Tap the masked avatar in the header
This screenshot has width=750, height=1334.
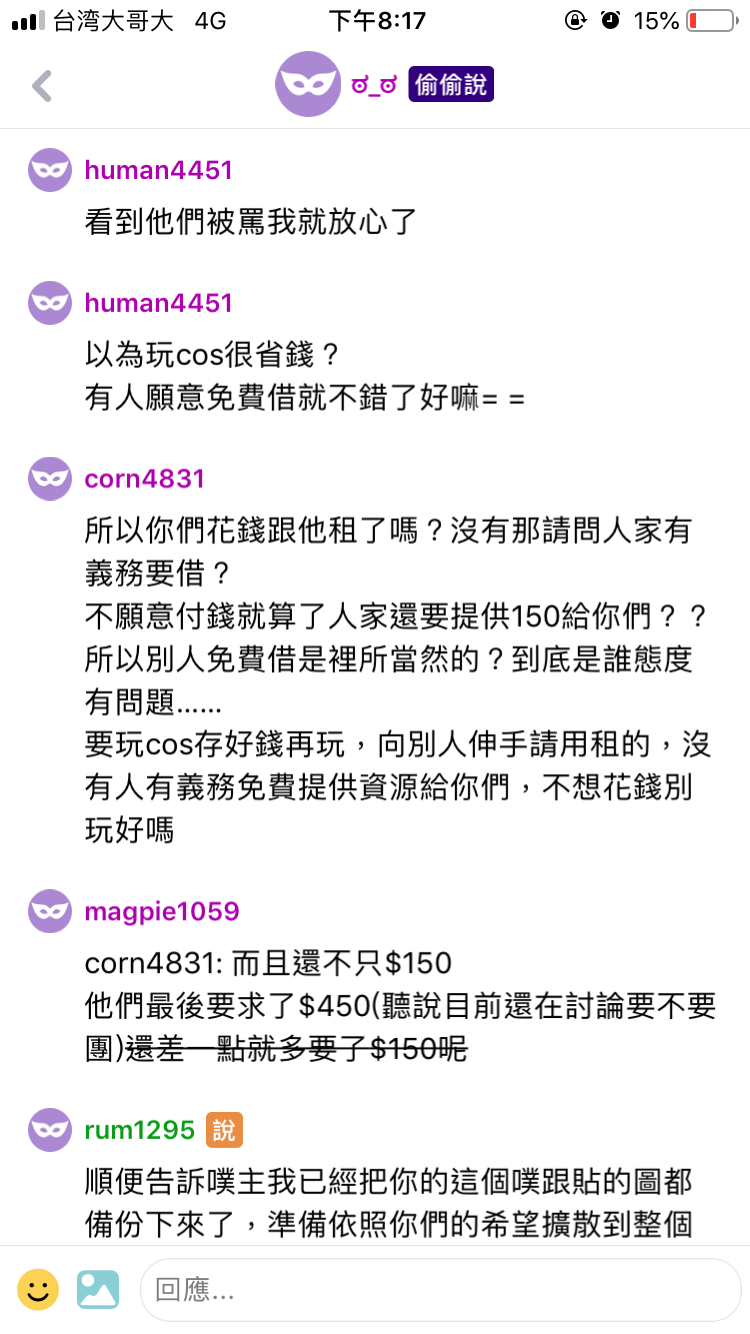[308, 85]
